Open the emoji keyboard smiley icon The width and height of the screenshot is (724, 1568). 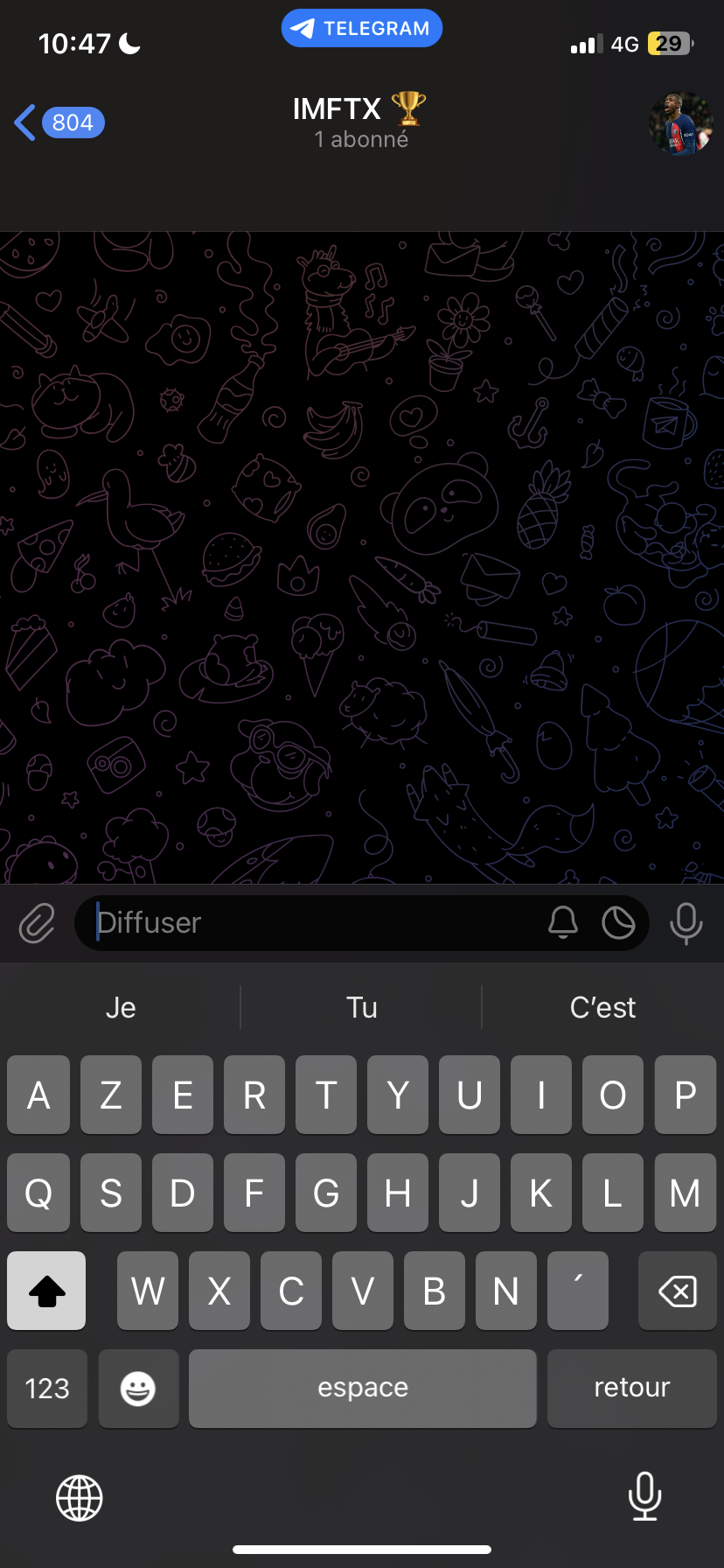[138, 1389]
